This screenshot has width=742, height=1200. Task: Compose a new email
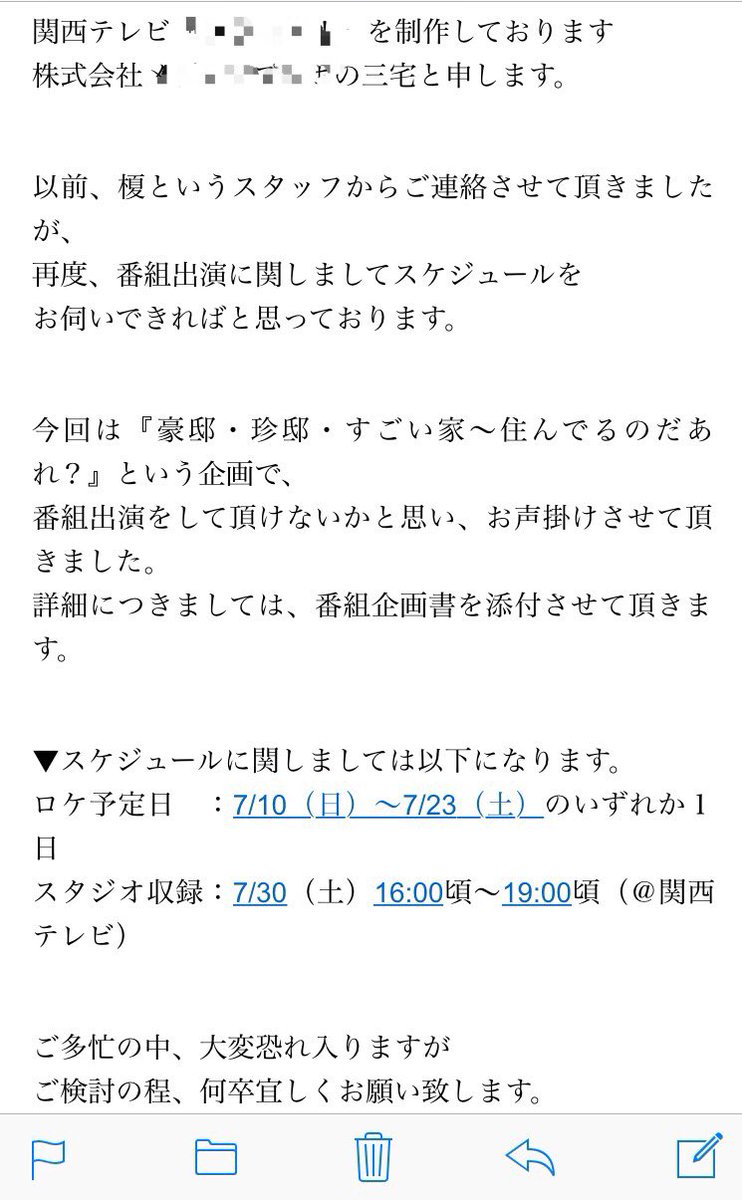(698, 1157)
